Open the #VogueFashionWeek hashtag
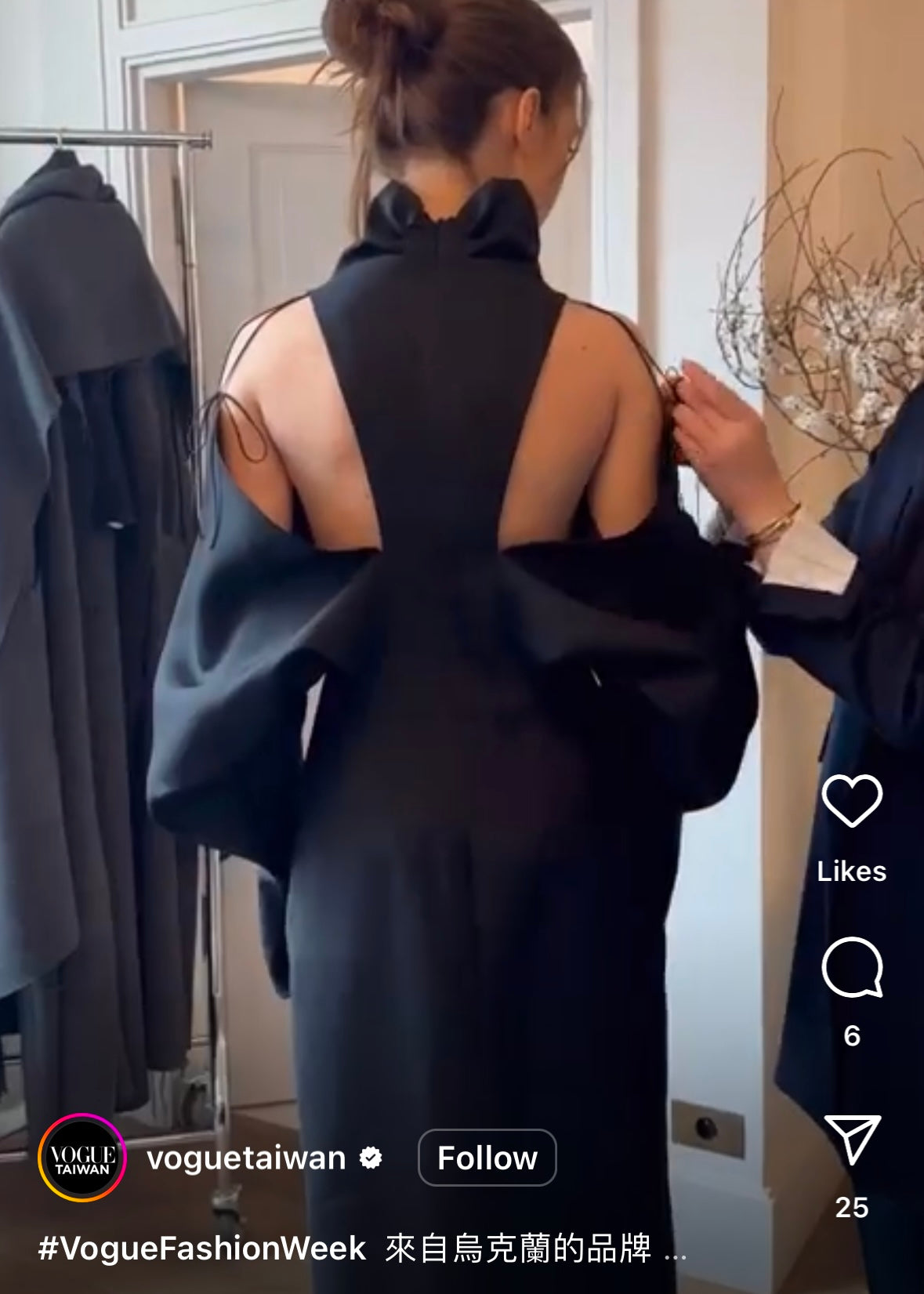The height and width of the screenshot is (1294, 924). click(x=202, y=1249)
